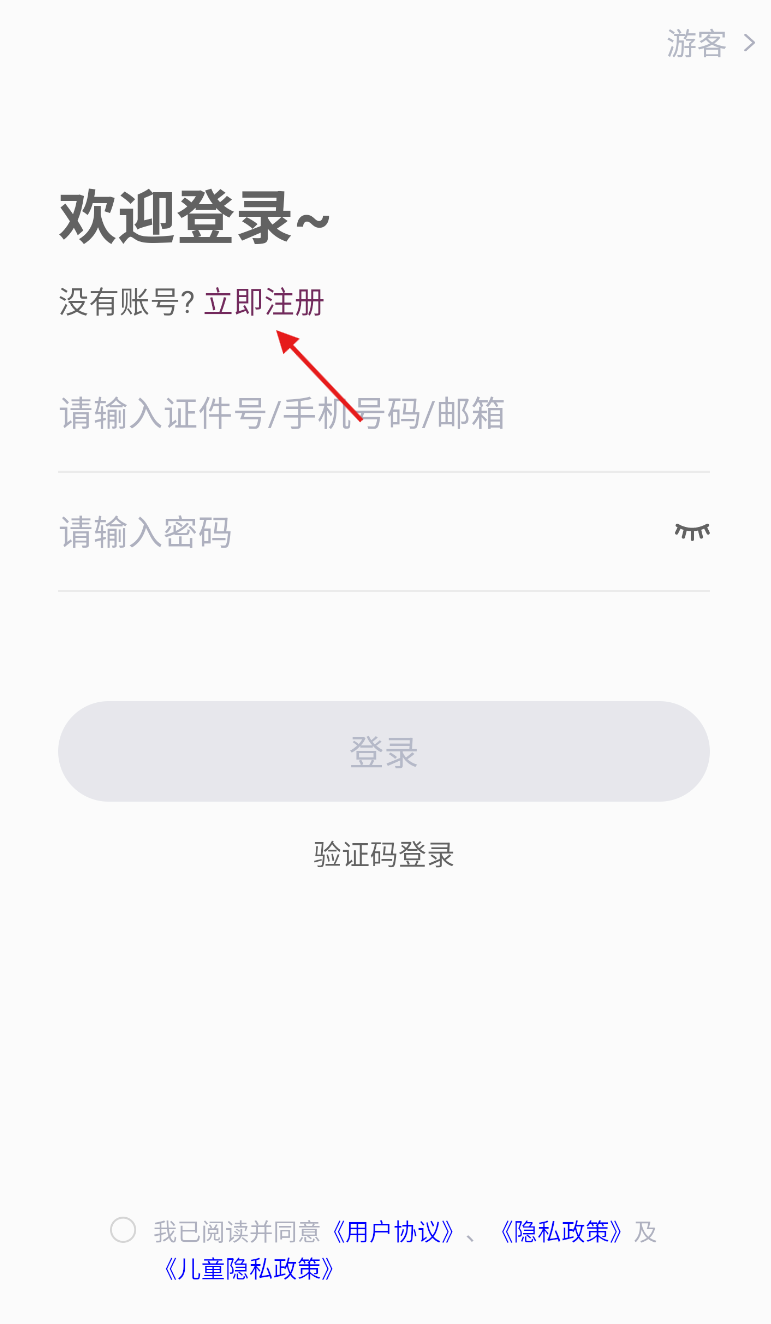Switch to 验证码登录
This screenshot has width=771, height=1324.
point(384,855)
